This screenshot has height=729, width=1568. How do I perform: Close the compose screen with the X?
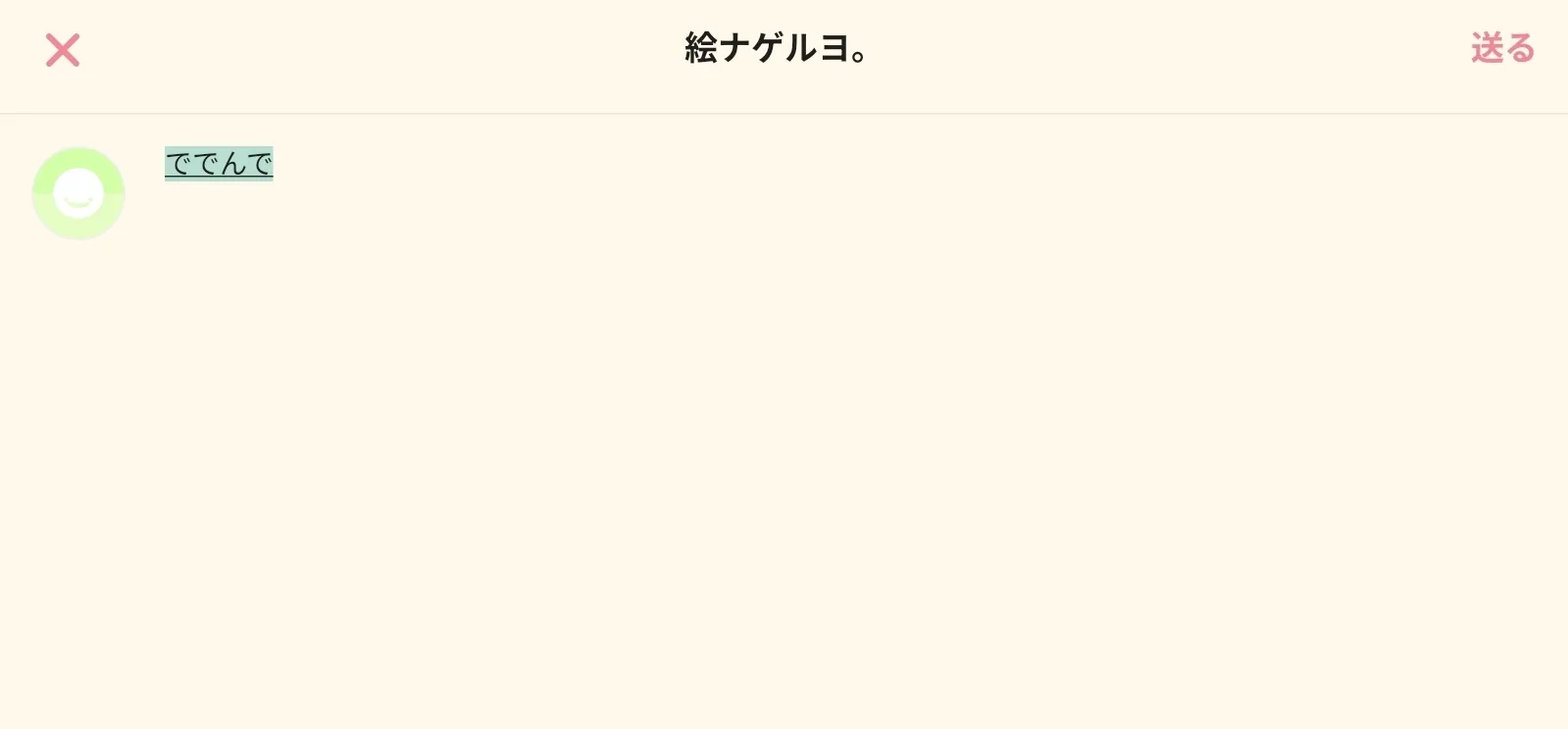(x=63, y=50)
